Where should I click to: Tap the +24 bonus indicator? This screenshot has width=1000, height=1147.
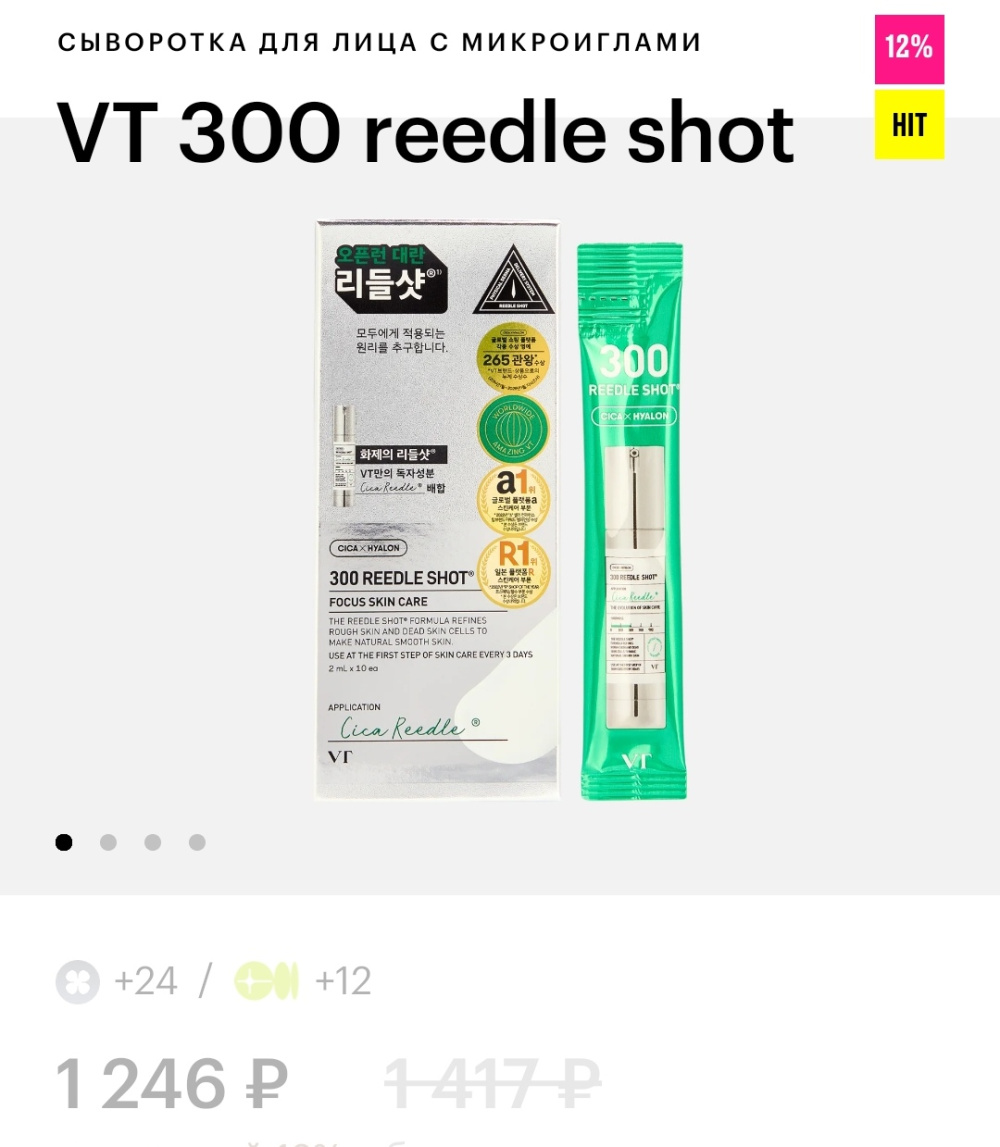click(x=146, y=981)
